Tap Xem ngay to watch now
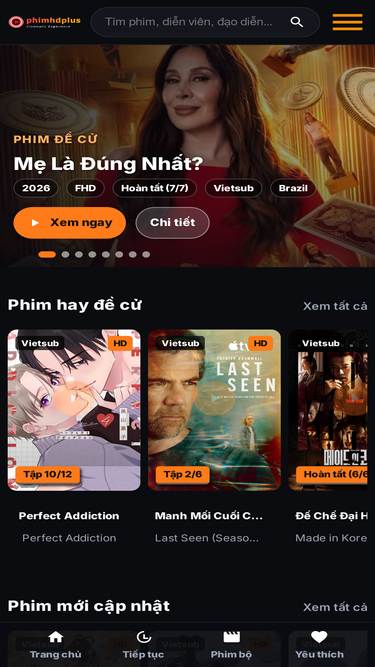 [70, 222]
